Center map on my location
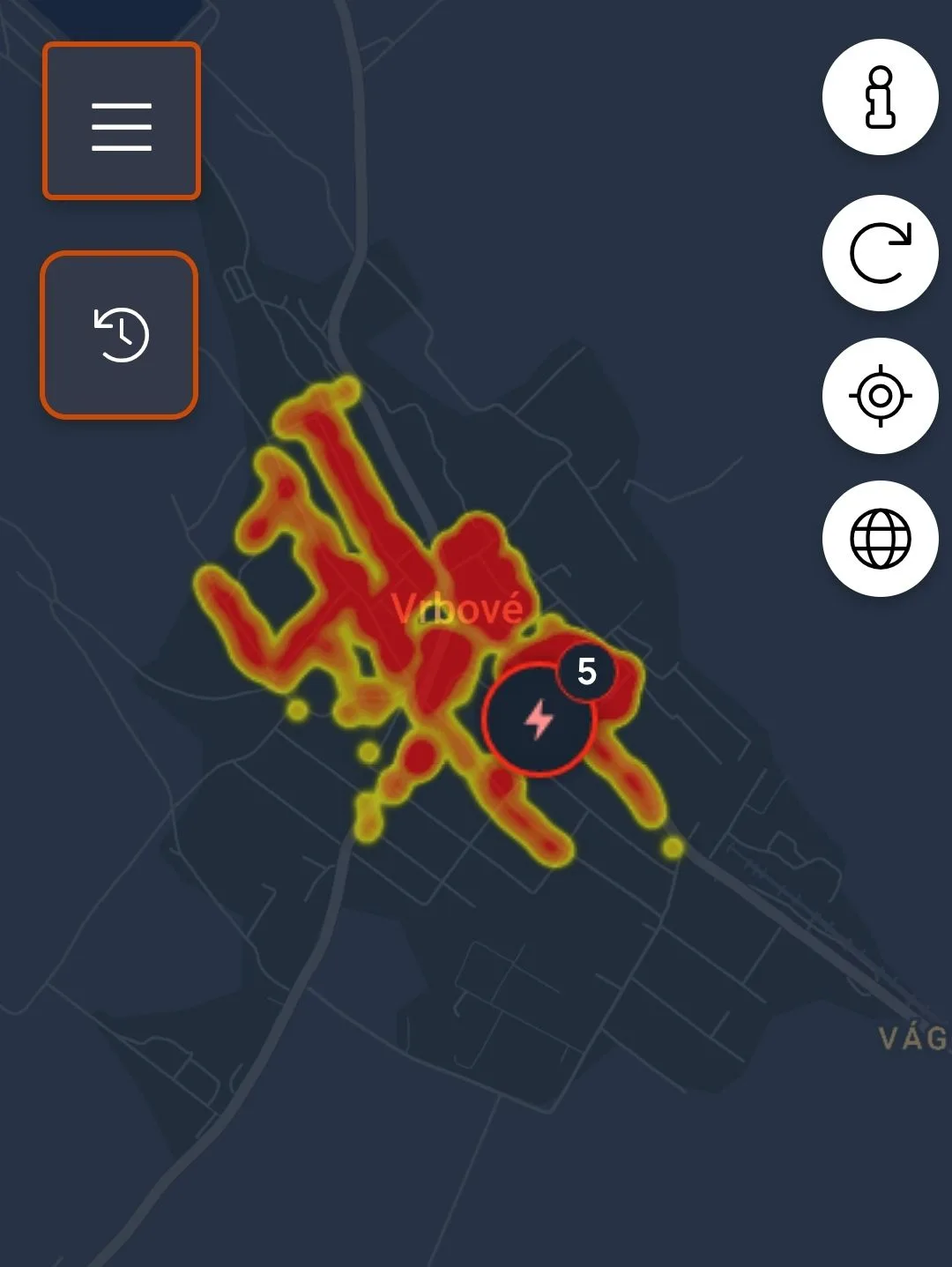This screenshot has width=952, height=1267. click(x=880, y=396)
